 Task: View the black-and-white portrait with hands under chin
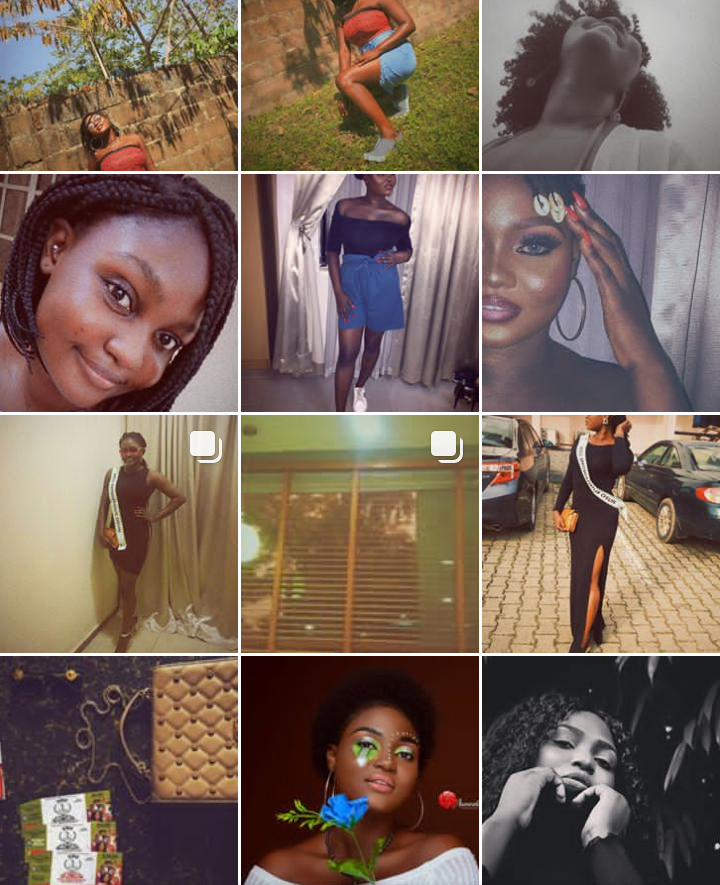click(x=601, y=771)
